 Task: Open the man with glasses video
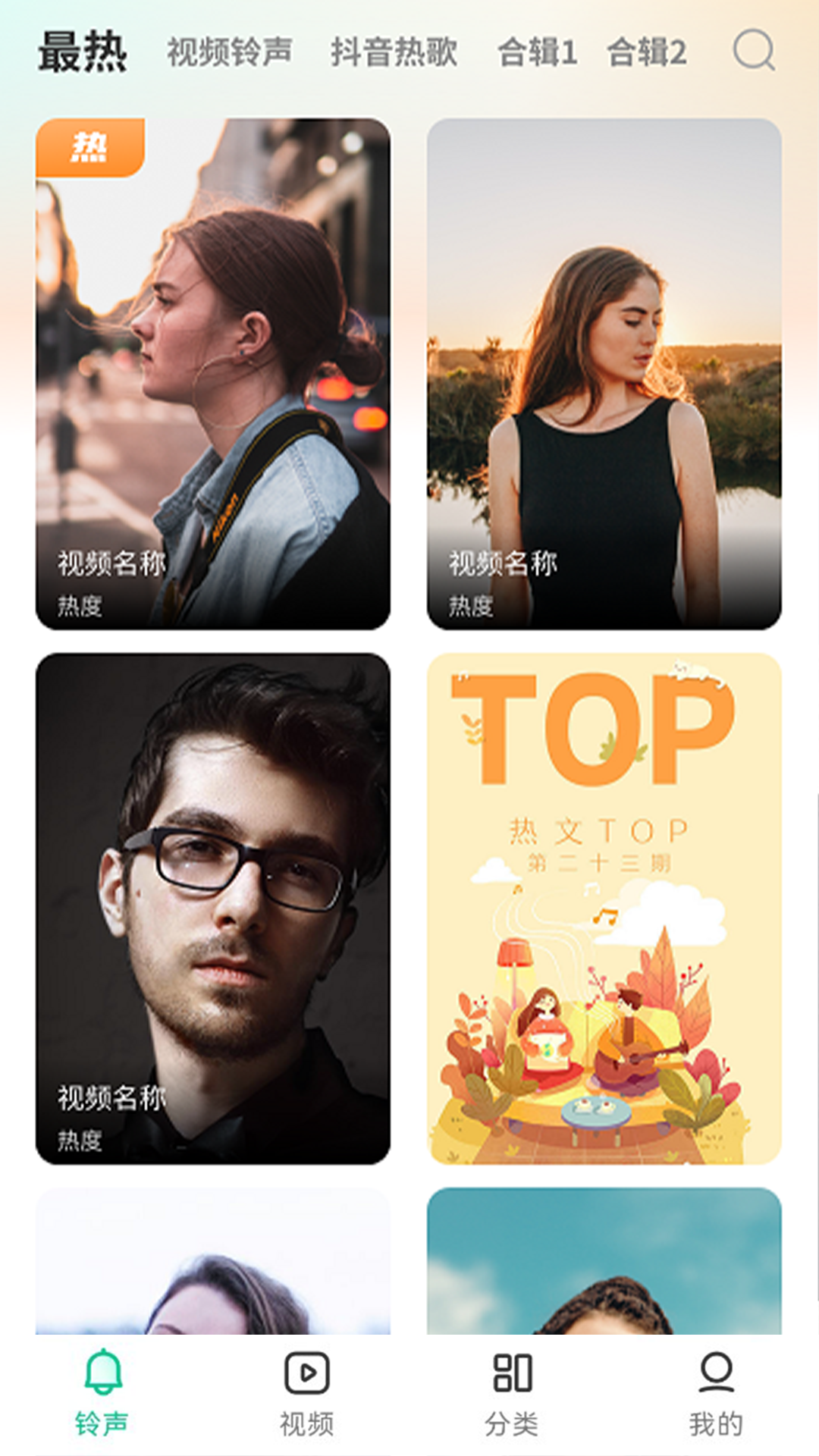[x=213, y=908]
